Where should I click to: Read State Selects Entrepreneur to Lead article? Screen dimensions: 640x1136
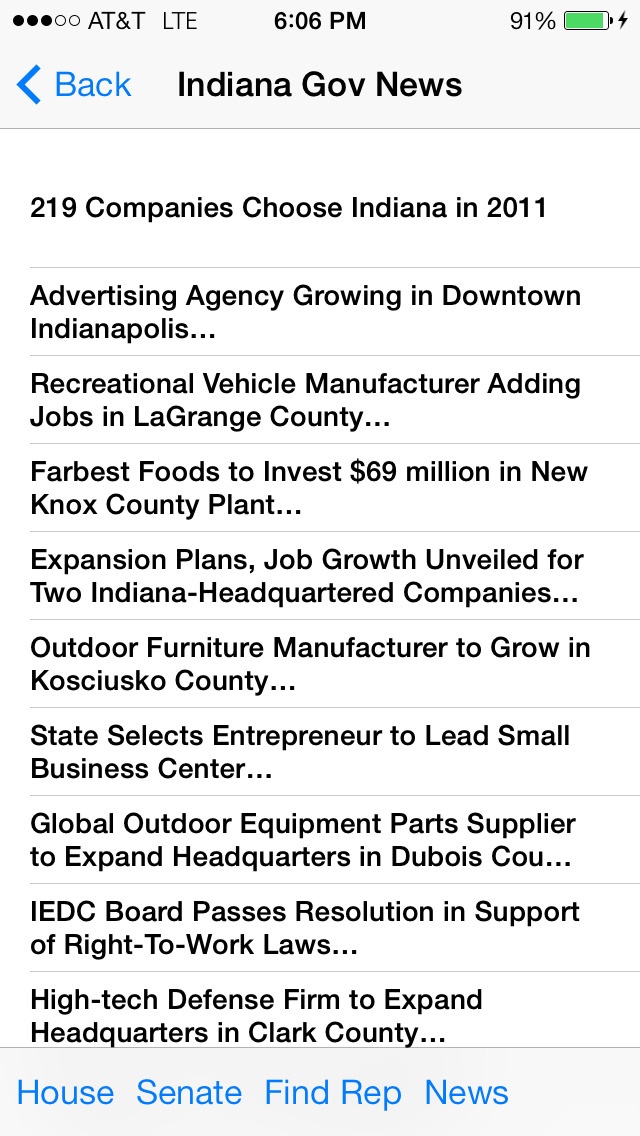(320, 752)
